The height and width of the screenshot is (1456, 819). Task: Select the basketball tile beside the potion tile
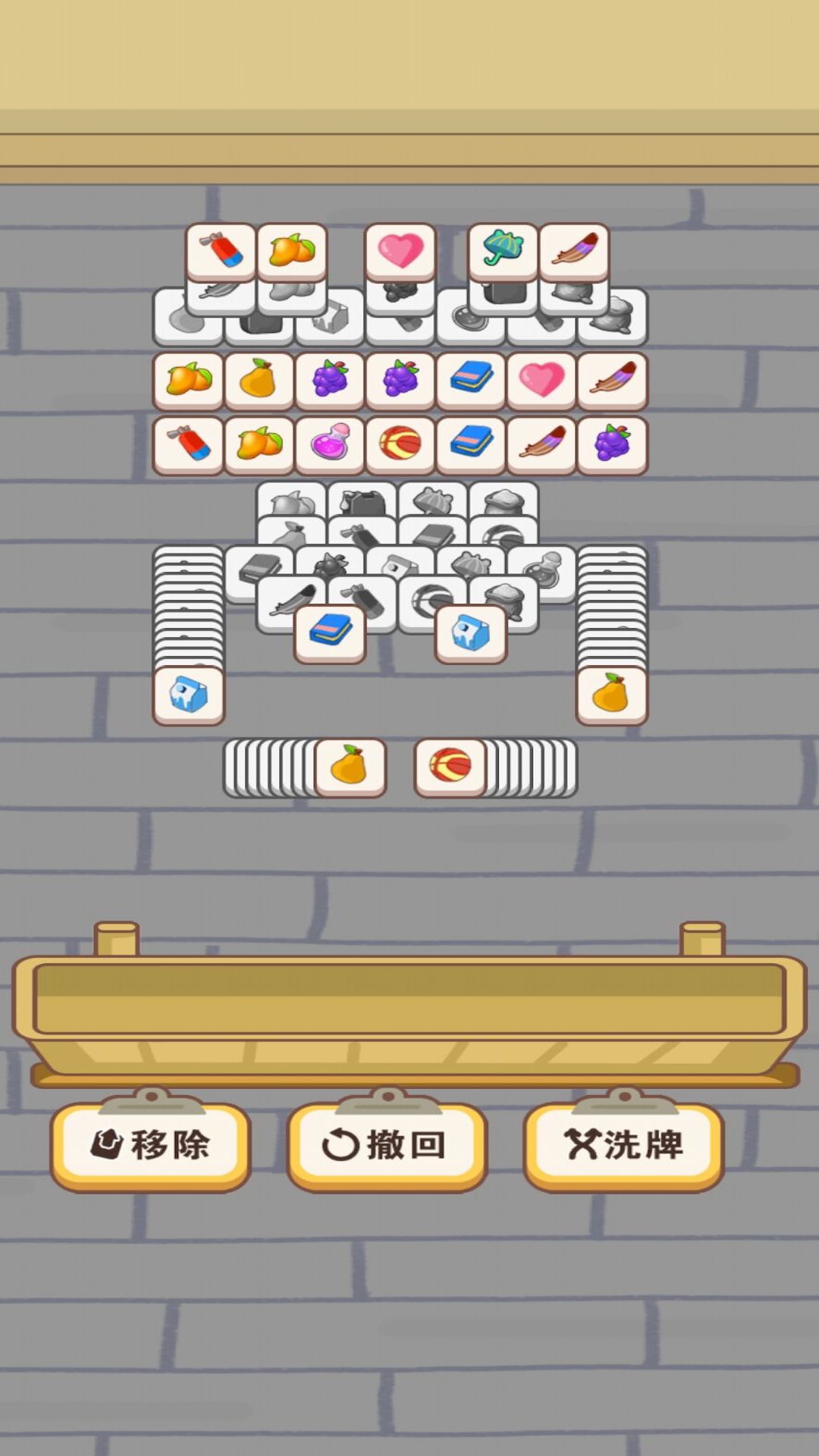(x=400, y=444)
